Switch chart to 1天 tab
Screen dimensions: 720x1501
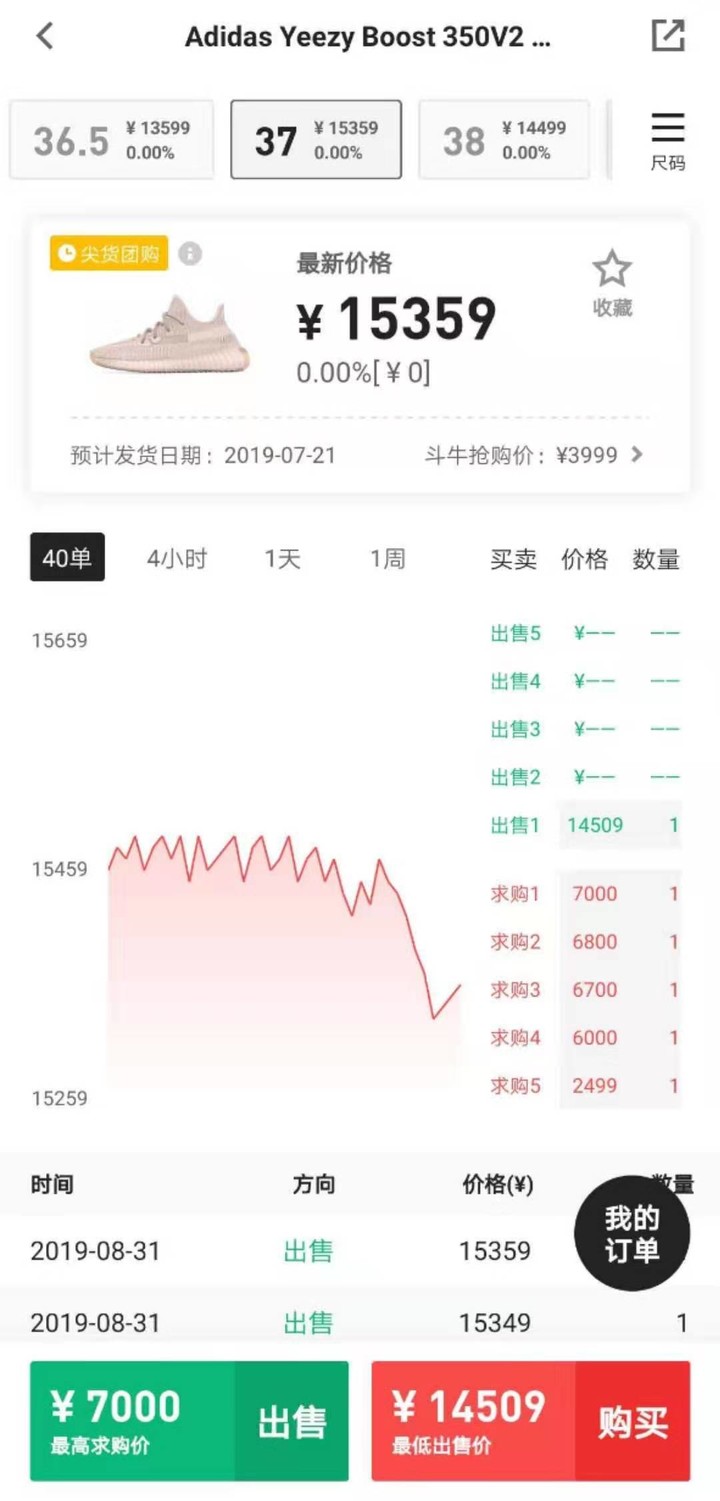(282, 559)
